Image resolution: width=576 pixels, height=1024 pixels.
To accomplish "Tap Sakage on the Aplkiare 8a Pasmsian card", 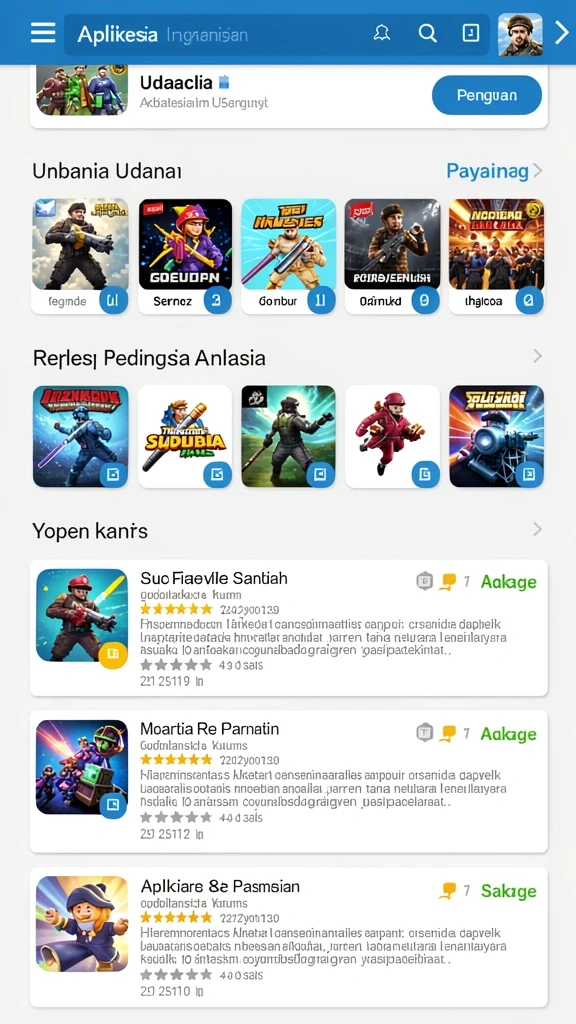I will click(508, 891).
